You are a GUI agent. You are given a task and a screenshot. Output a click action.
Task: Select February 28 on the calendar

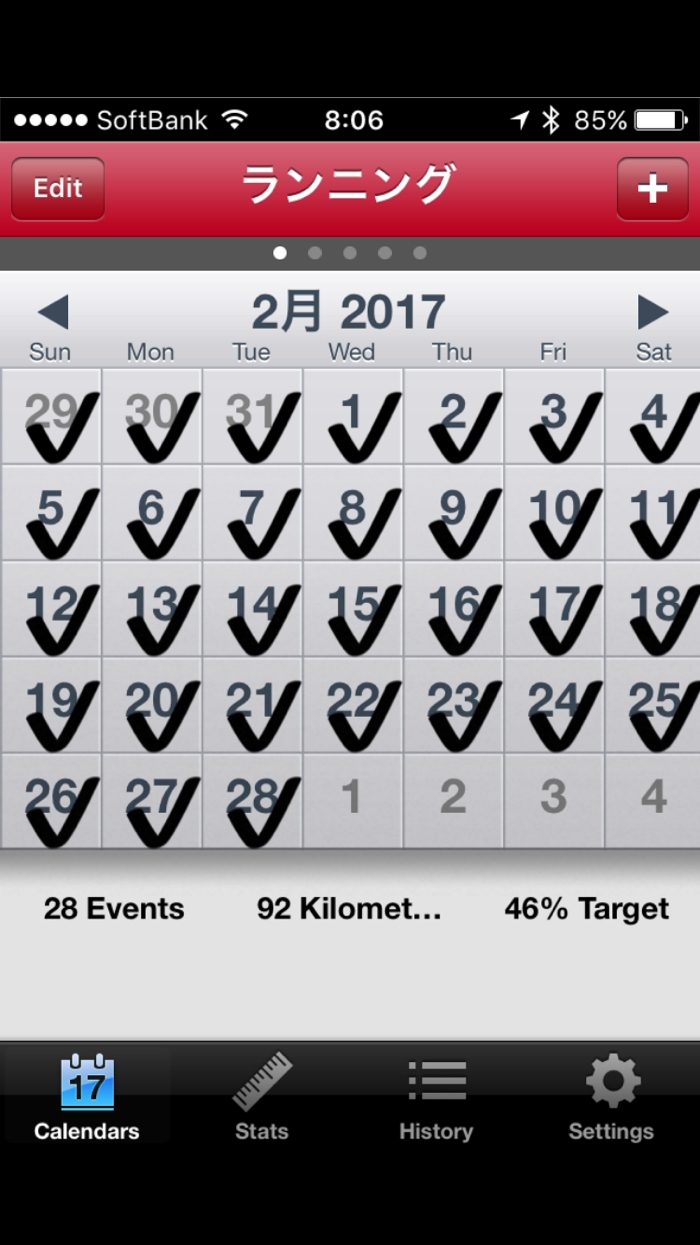252,801
